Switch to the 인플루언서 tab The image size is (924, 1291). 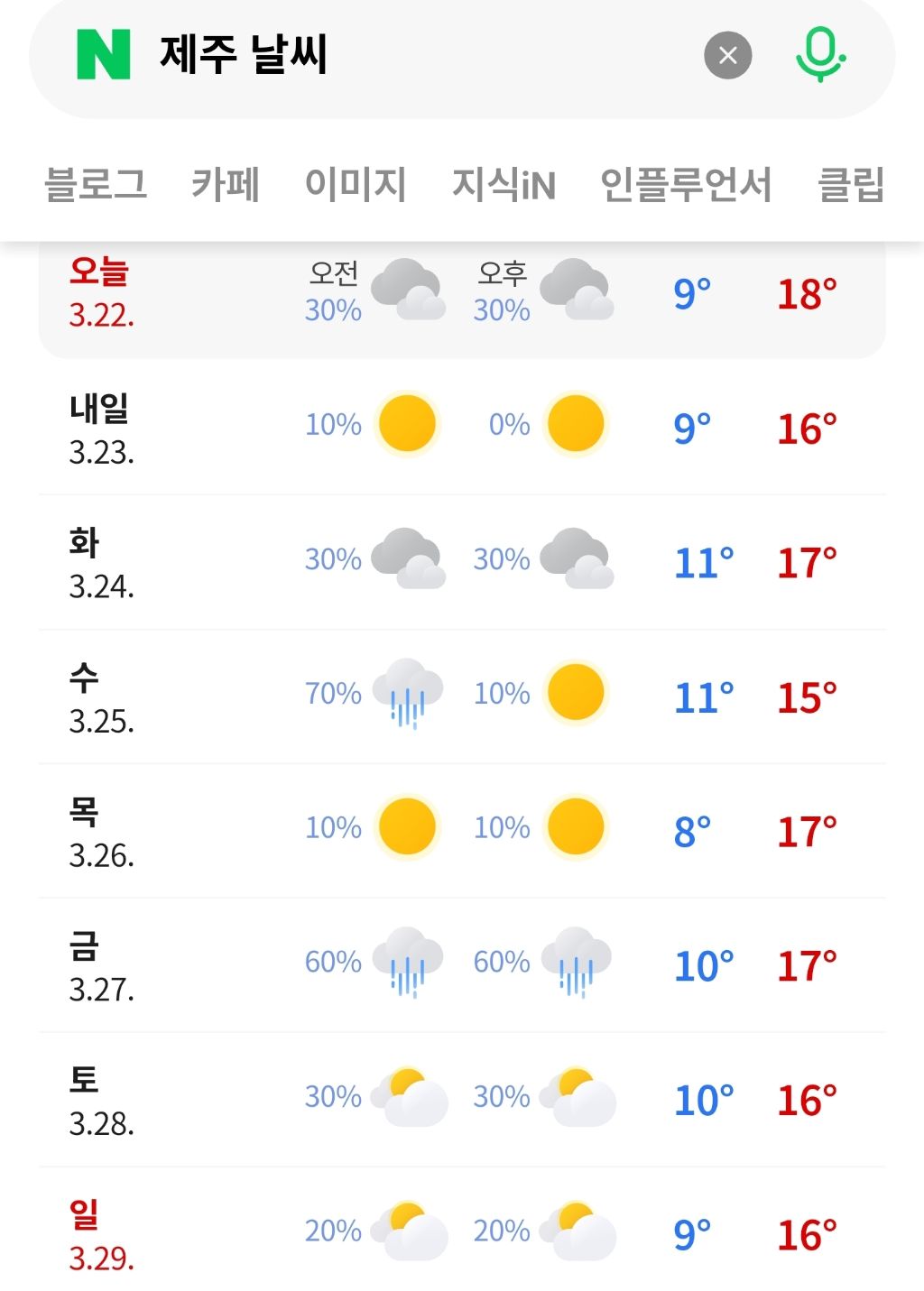click(x=686, y=183)
